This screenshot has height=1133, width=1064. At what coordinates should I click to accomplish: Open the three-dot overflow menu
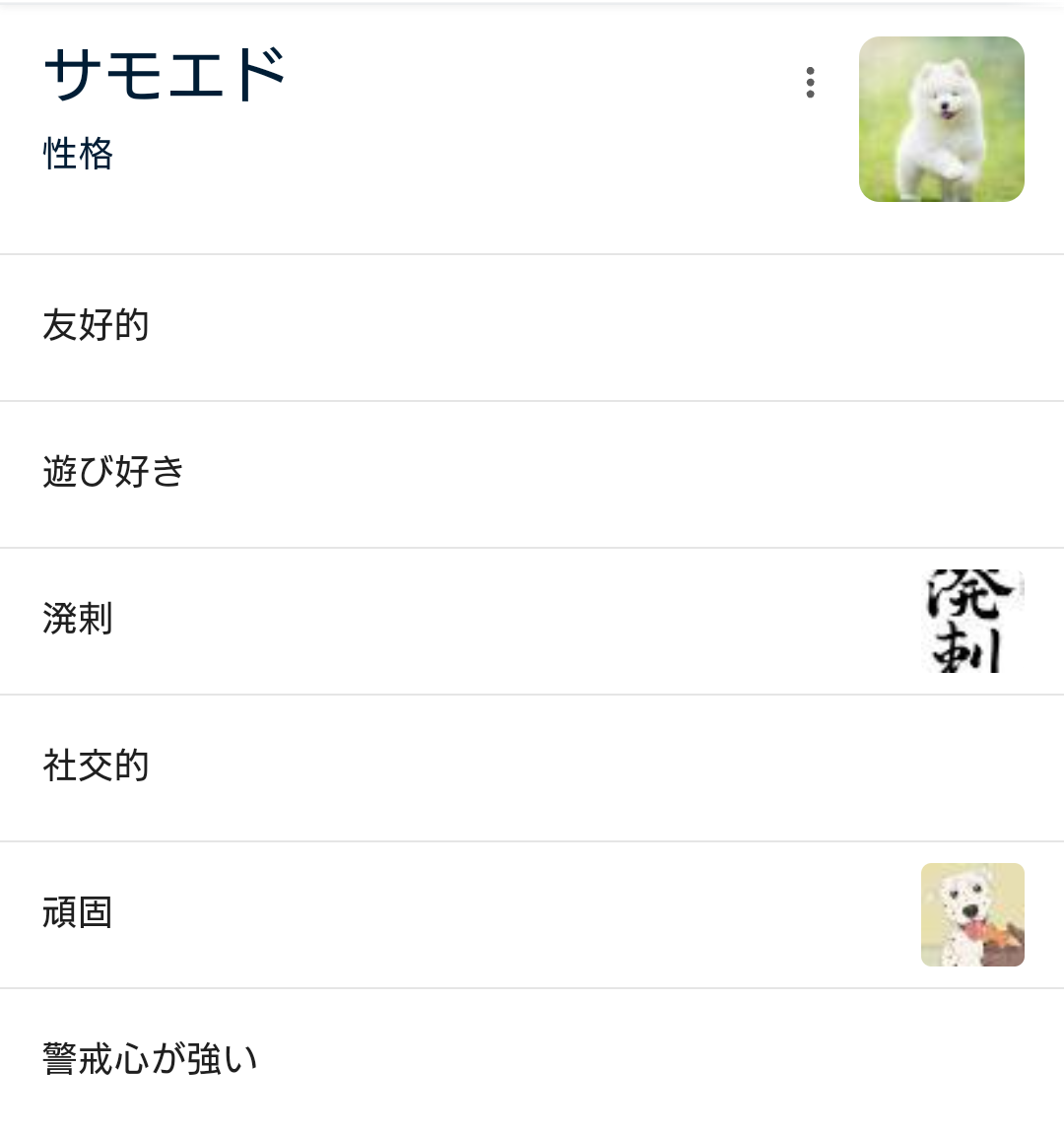click(x=810, y=83)
